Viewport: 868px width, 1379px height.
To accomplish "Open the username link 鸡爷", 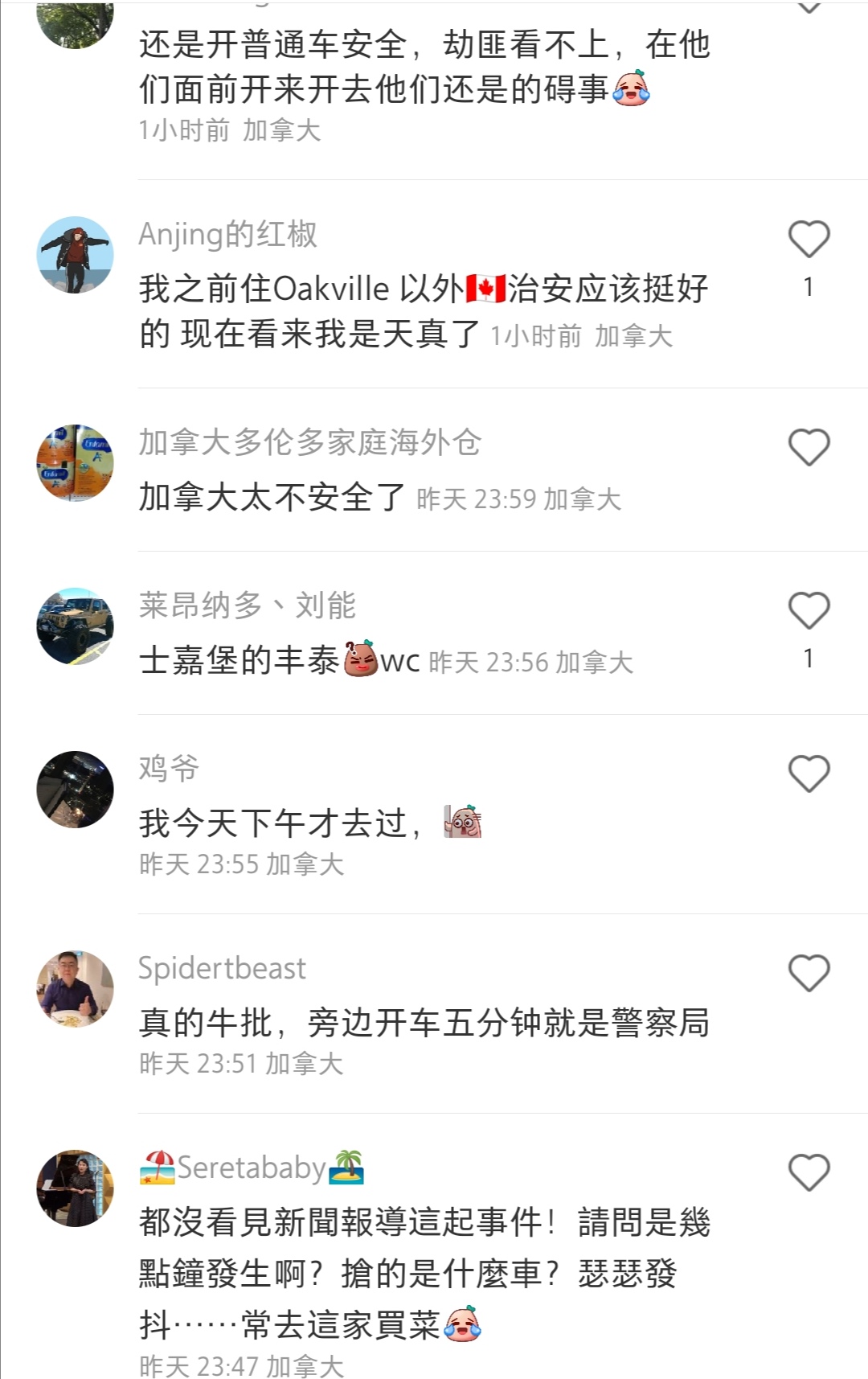I will 169,769.
